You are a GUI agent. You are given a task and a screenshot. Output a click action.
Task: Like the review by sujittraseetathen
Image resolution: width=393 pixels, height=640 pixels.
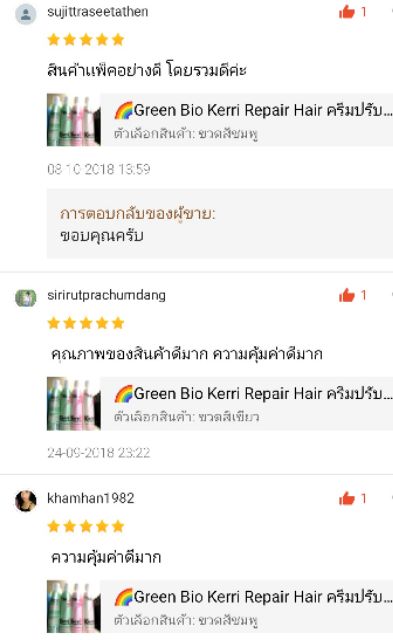pos(346,12)
